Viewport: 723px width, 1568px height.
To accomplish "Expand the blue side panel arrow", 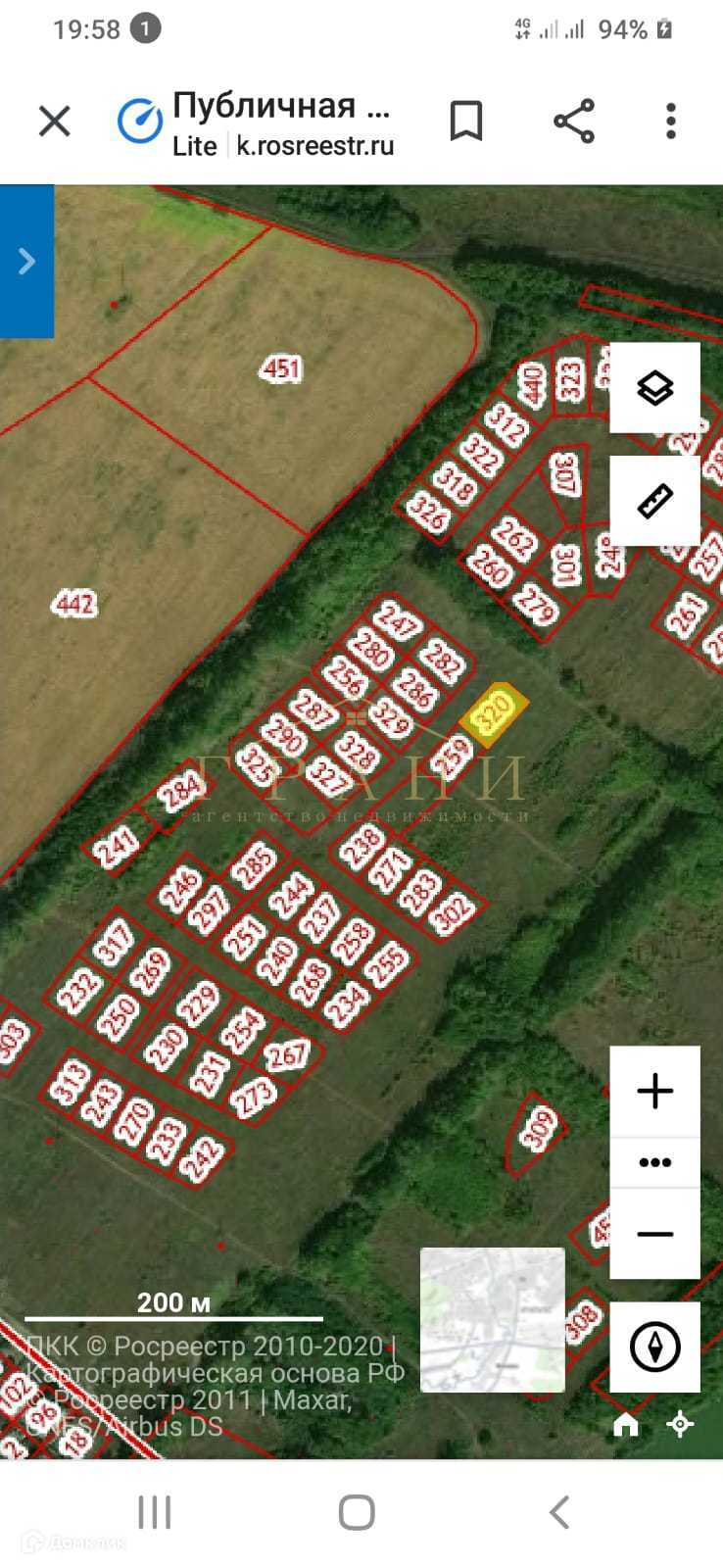I will click(26, 261).
